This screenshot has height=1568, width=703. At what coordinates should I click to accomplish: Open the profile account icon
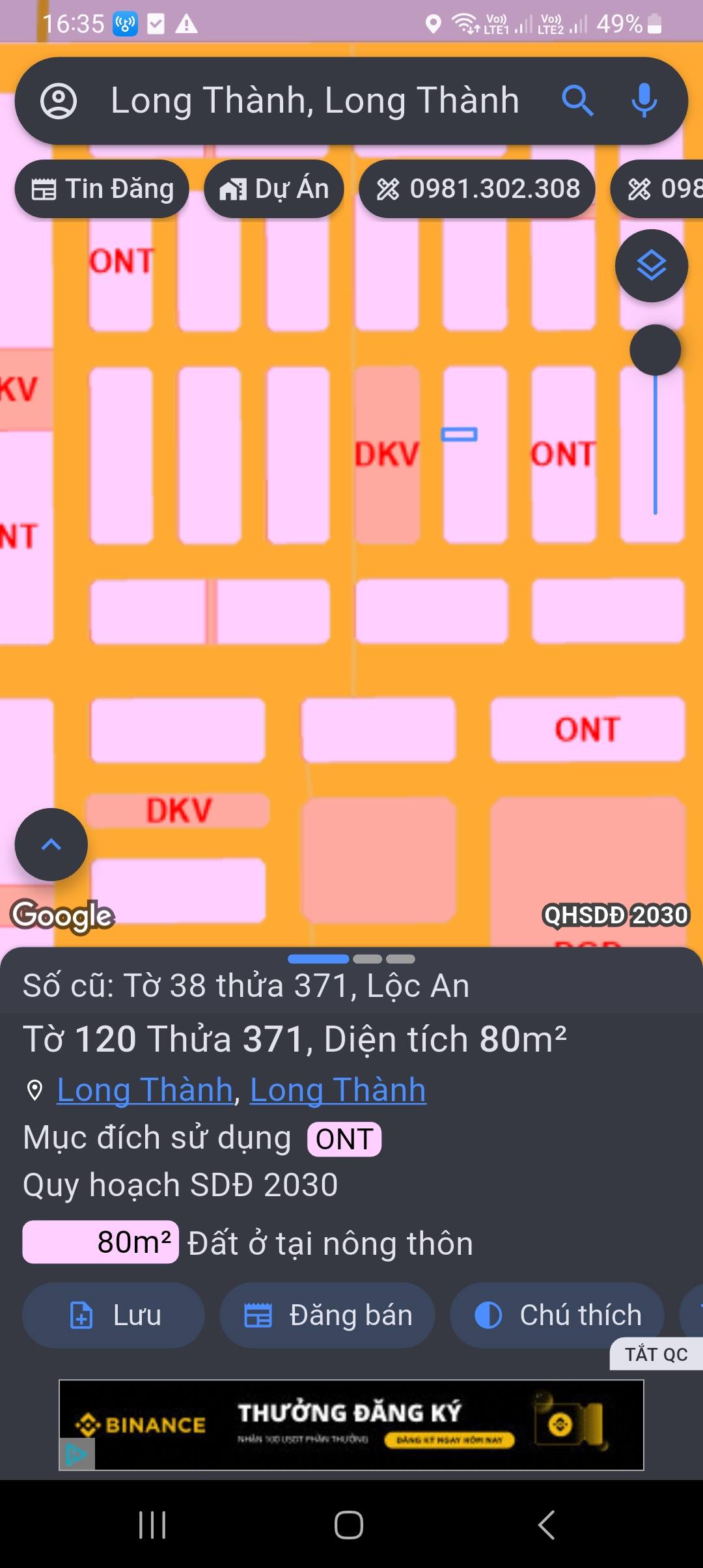pyautogui.click(x=59, y=101)
